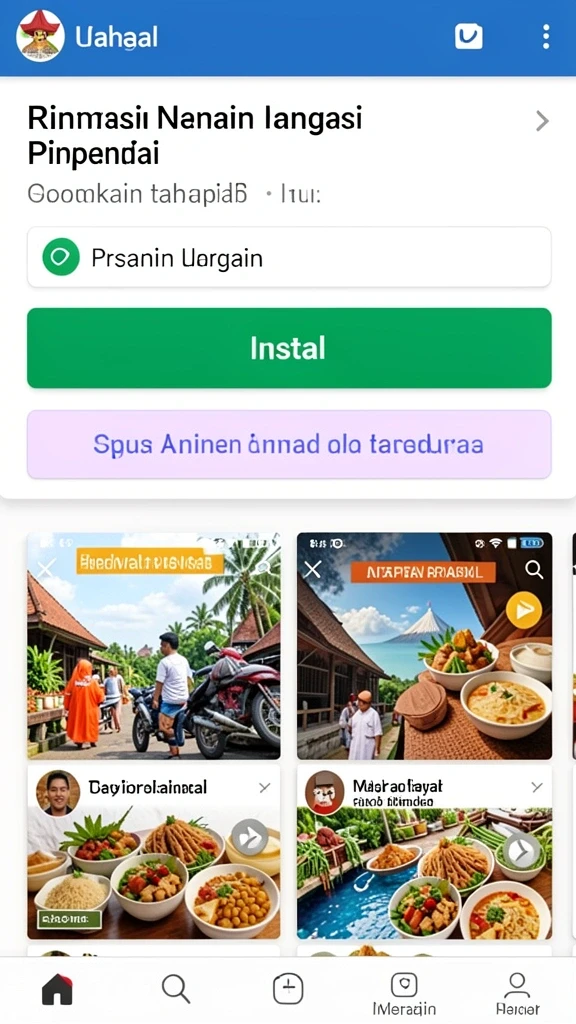The width and height of the screenshot is (576, 1024).
Task: Switch to the Meraqin tab
Action: click(x=404, y=994)
